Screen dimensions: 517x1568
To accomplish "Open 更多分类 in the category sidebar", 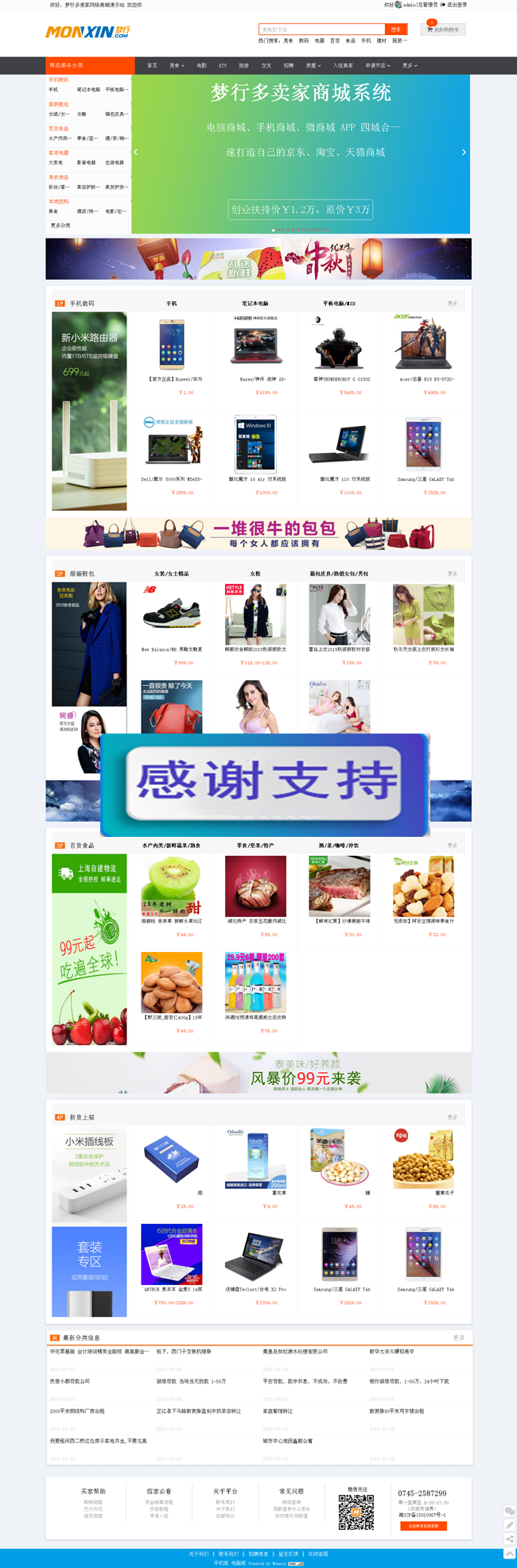I will [60, 226].
